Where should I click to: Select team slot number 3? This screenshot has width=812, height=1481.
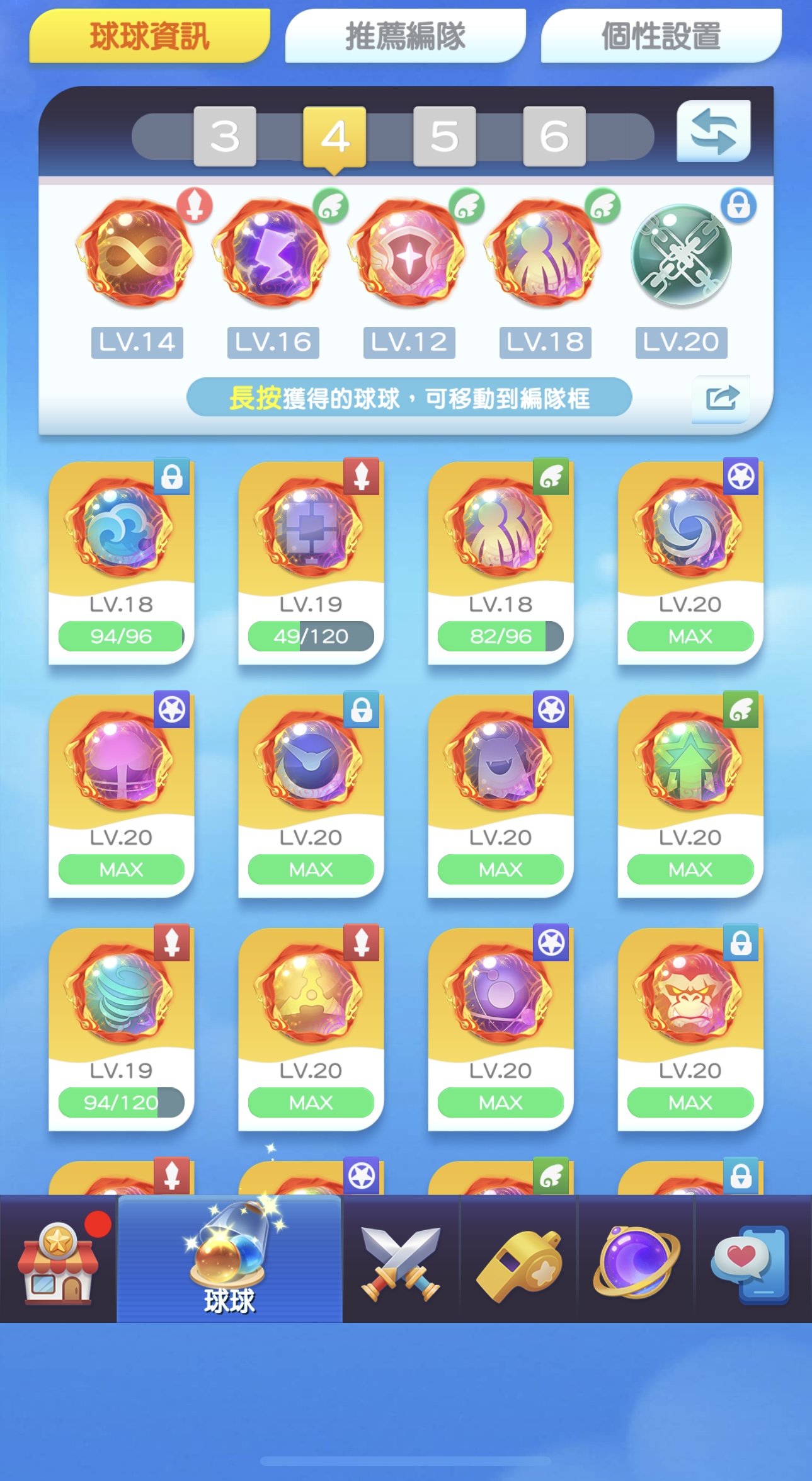[225, 136]
